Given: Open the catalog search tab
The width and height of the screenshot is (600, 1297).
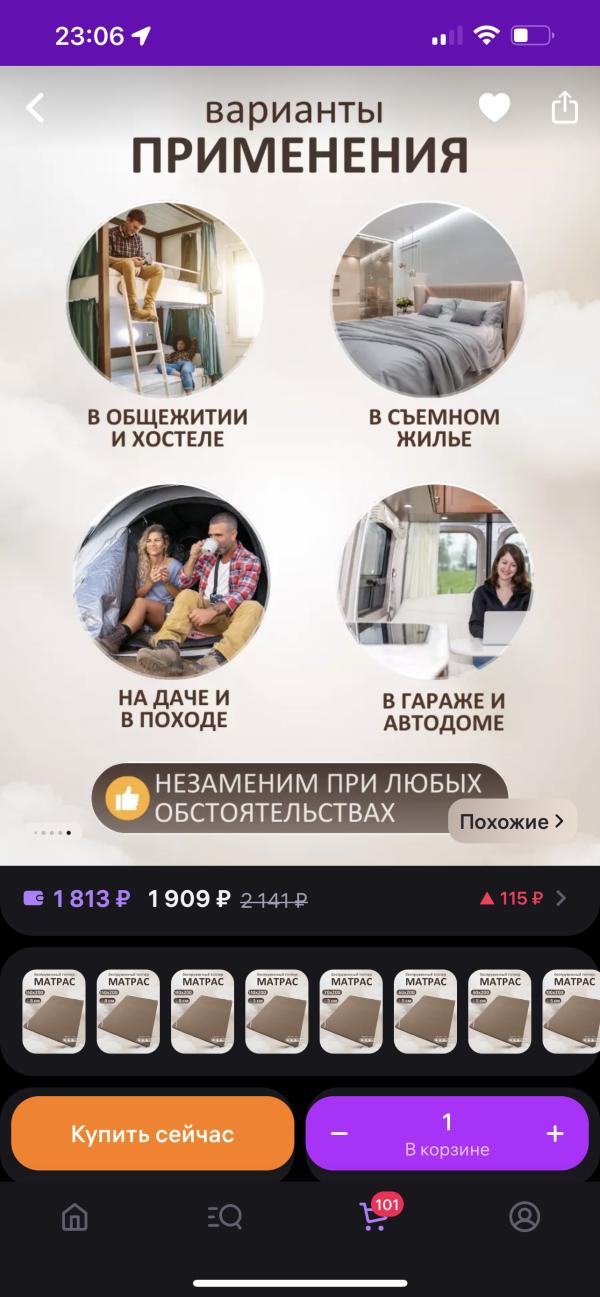Looking at the screenshot, I should [225, 1217].
